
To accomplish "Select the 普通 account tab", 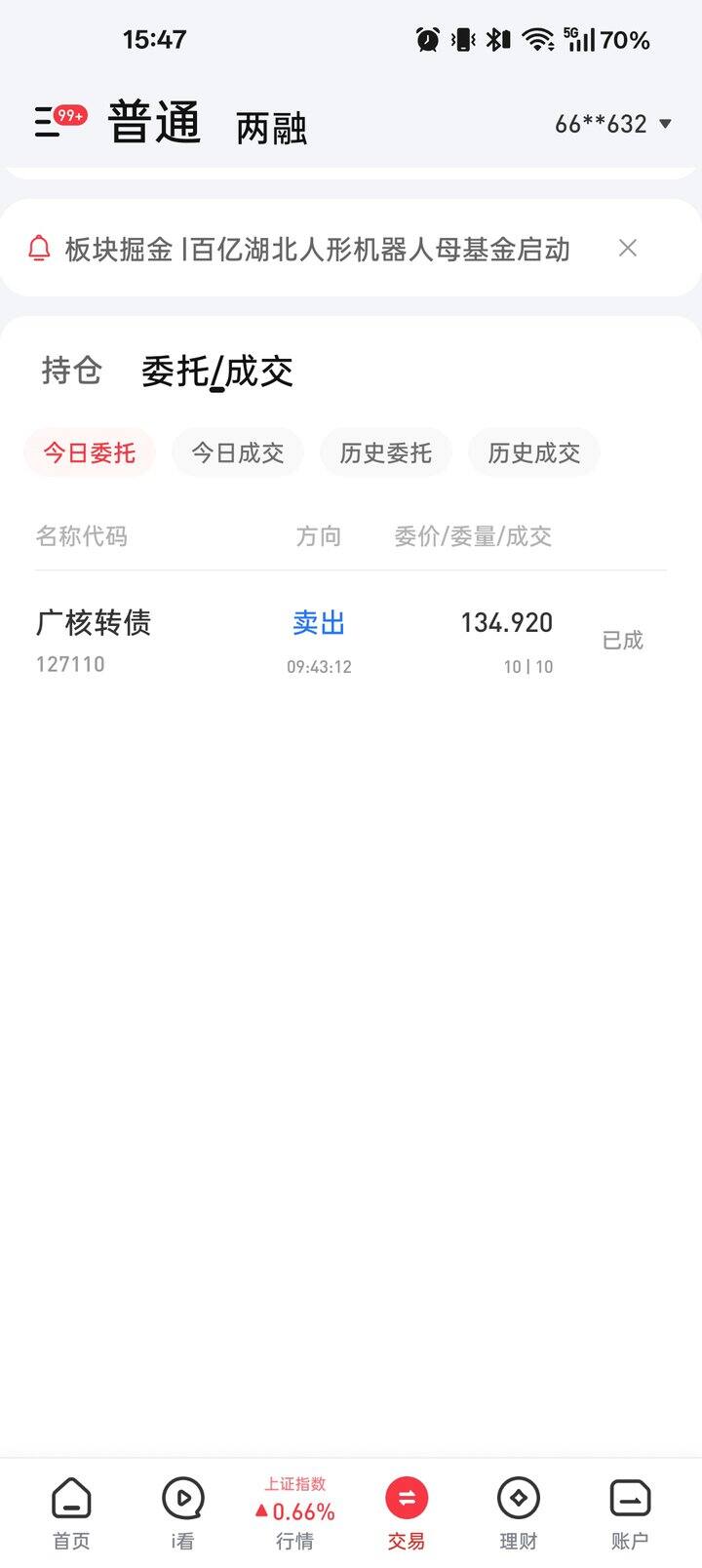I will coord(154,123).
